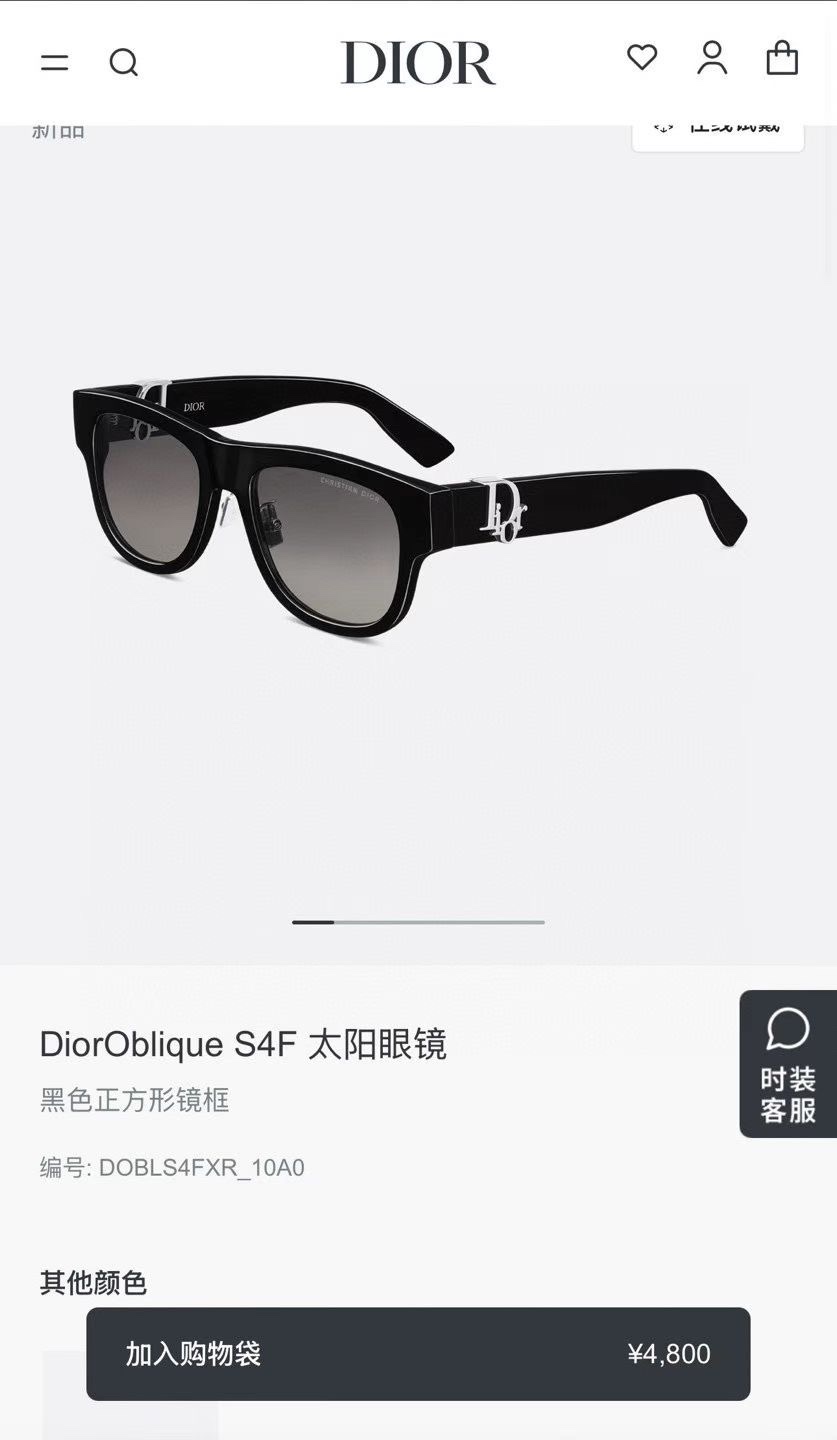
Task: Open the shopping bag icon
Action: tap(784, 60)
